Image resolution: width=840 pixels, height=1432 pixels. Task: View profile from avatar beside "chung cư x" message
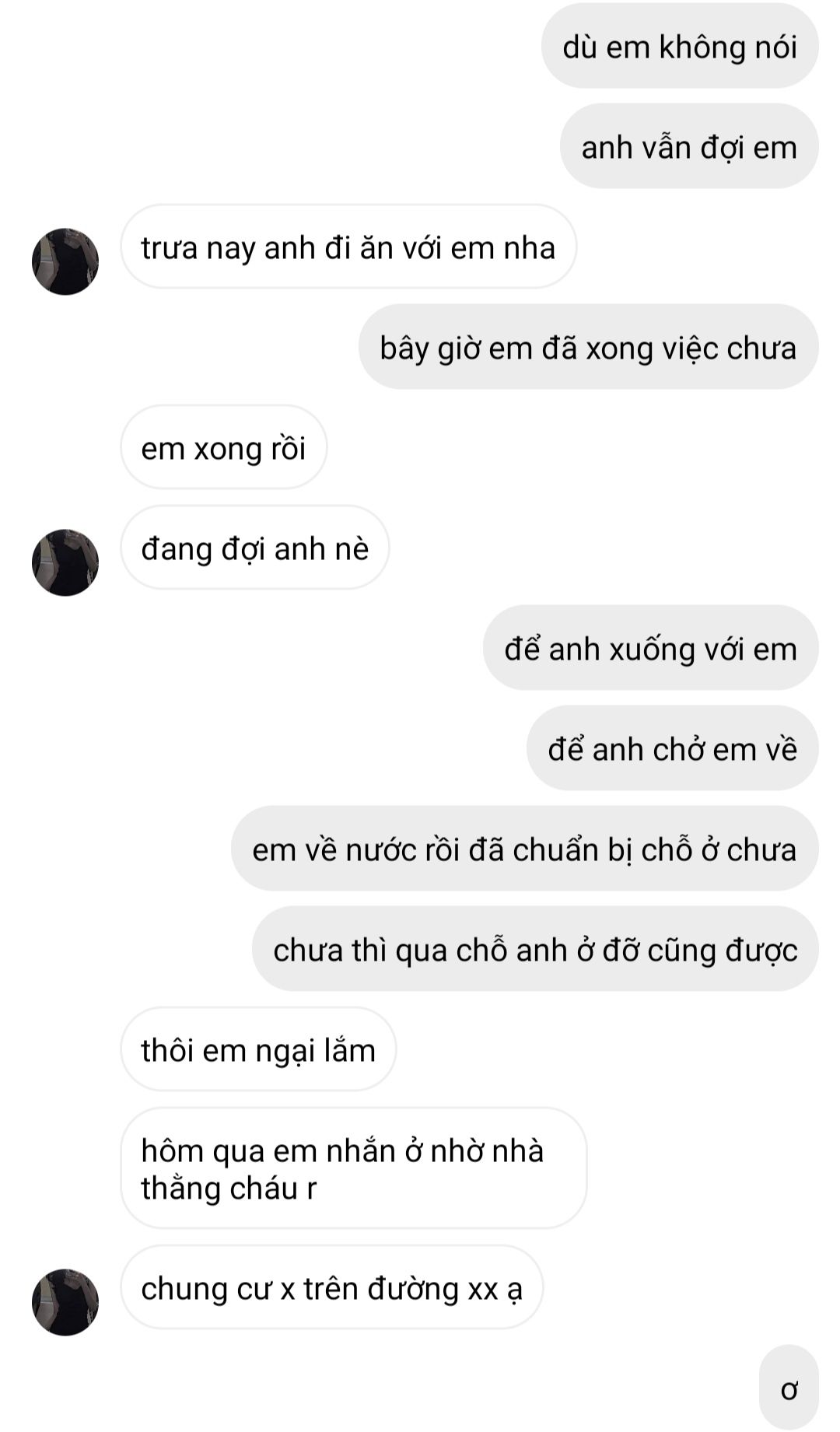[65, 1302]
